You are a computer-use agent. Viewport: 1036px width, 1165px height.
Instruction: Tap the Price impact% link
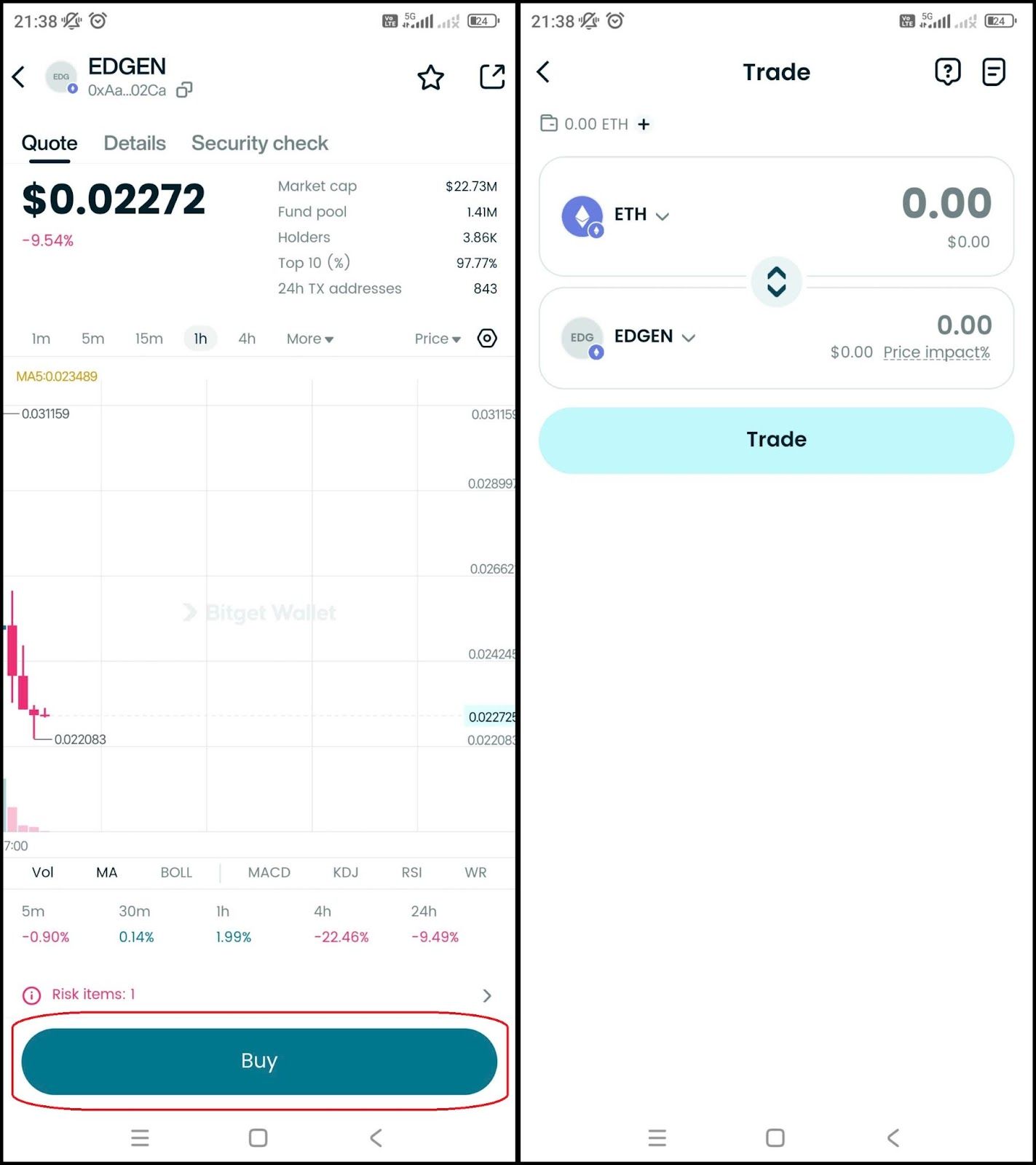point(936,352)
